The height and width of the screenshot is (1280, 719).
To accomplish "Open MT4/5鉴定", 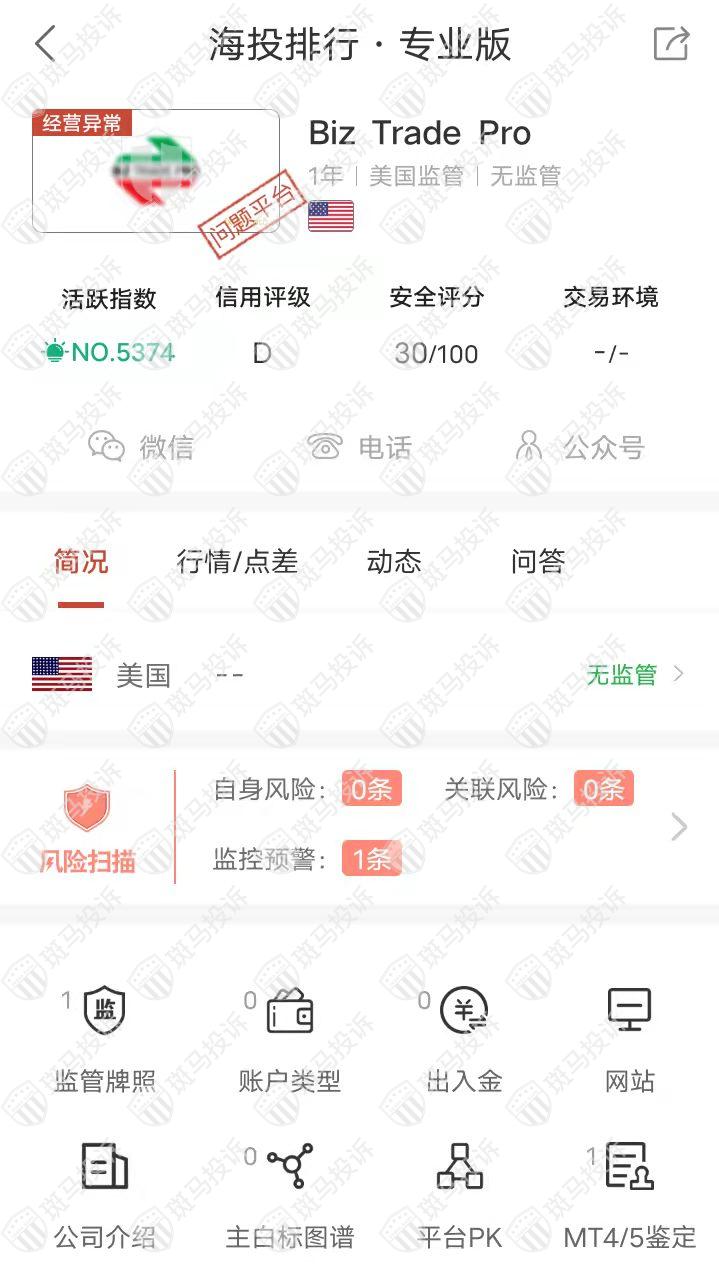I will point(630,1195).
